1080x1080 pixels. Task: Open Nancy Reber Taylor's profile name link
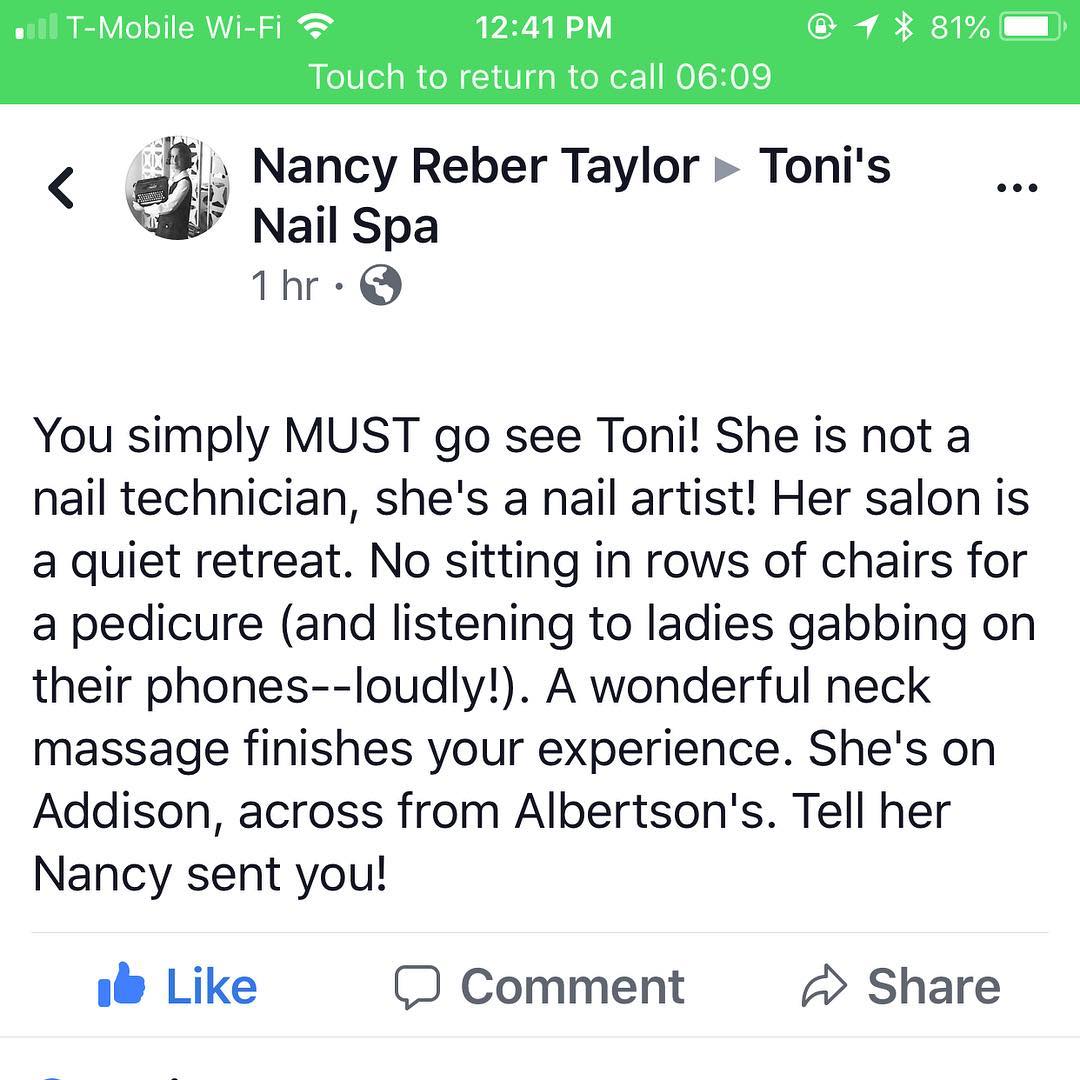click(475, 165)
